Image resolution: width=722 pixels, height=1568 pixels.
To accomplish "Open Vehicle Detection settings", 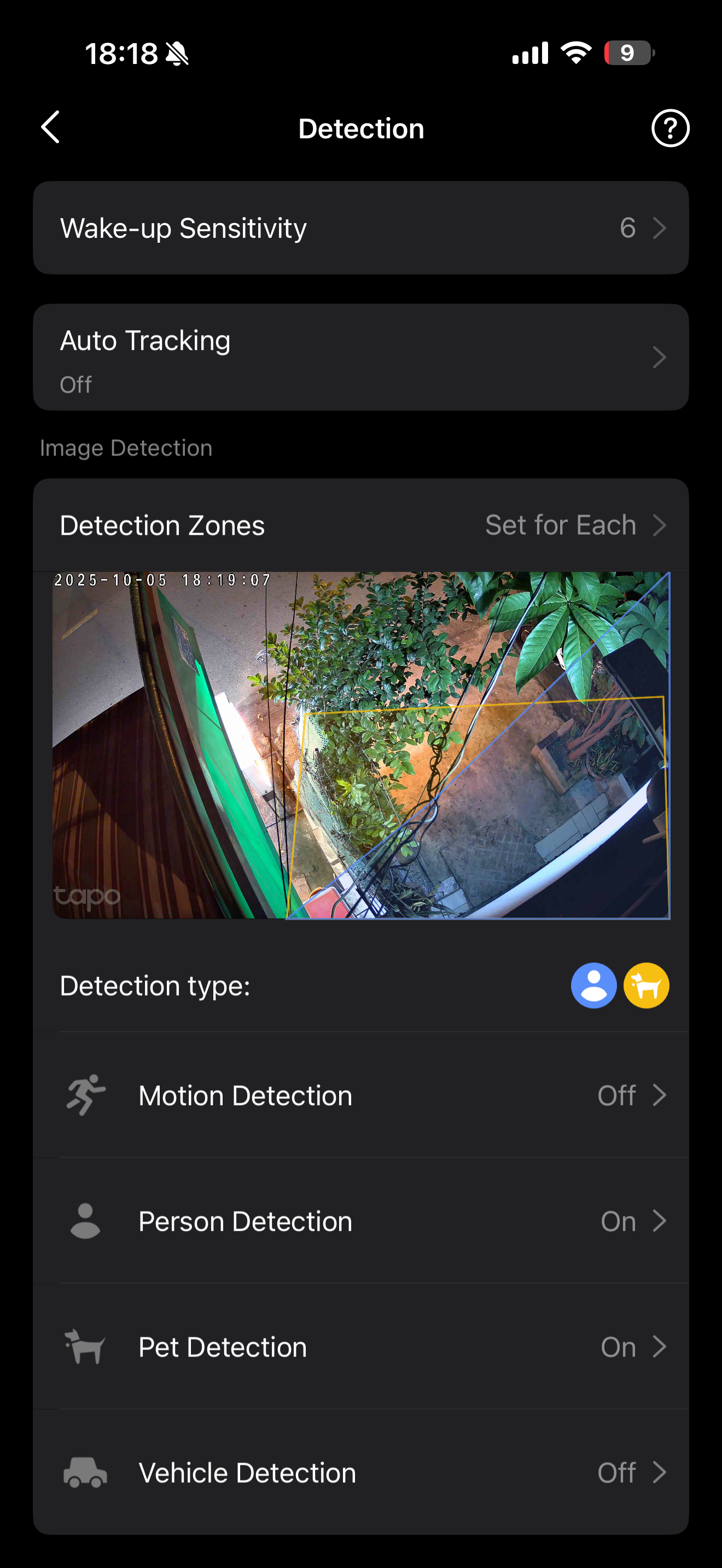I will point(360,1472).
